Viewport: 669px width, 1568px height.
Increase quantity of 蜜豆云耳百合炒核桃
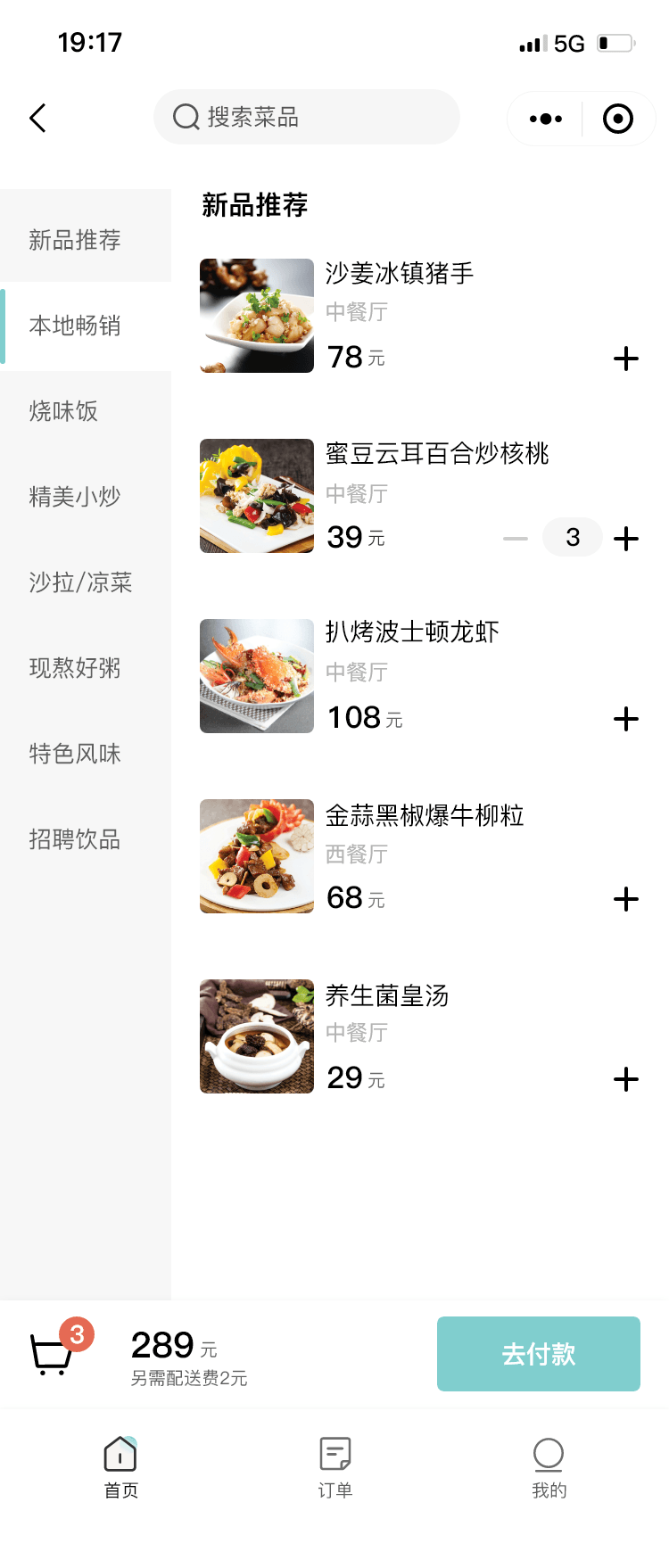pos(626,539)
